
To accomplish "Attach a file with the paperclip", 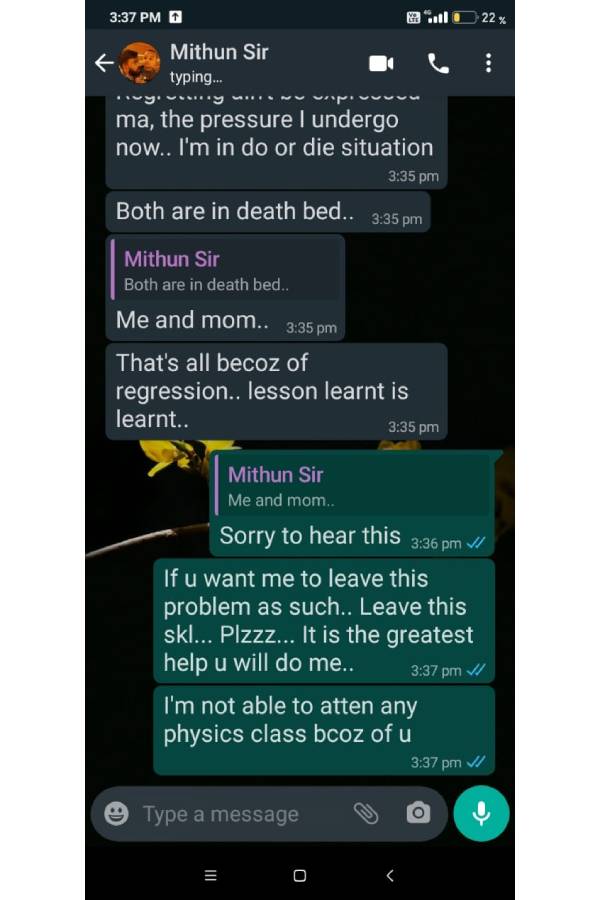I will tap(366, 813).
